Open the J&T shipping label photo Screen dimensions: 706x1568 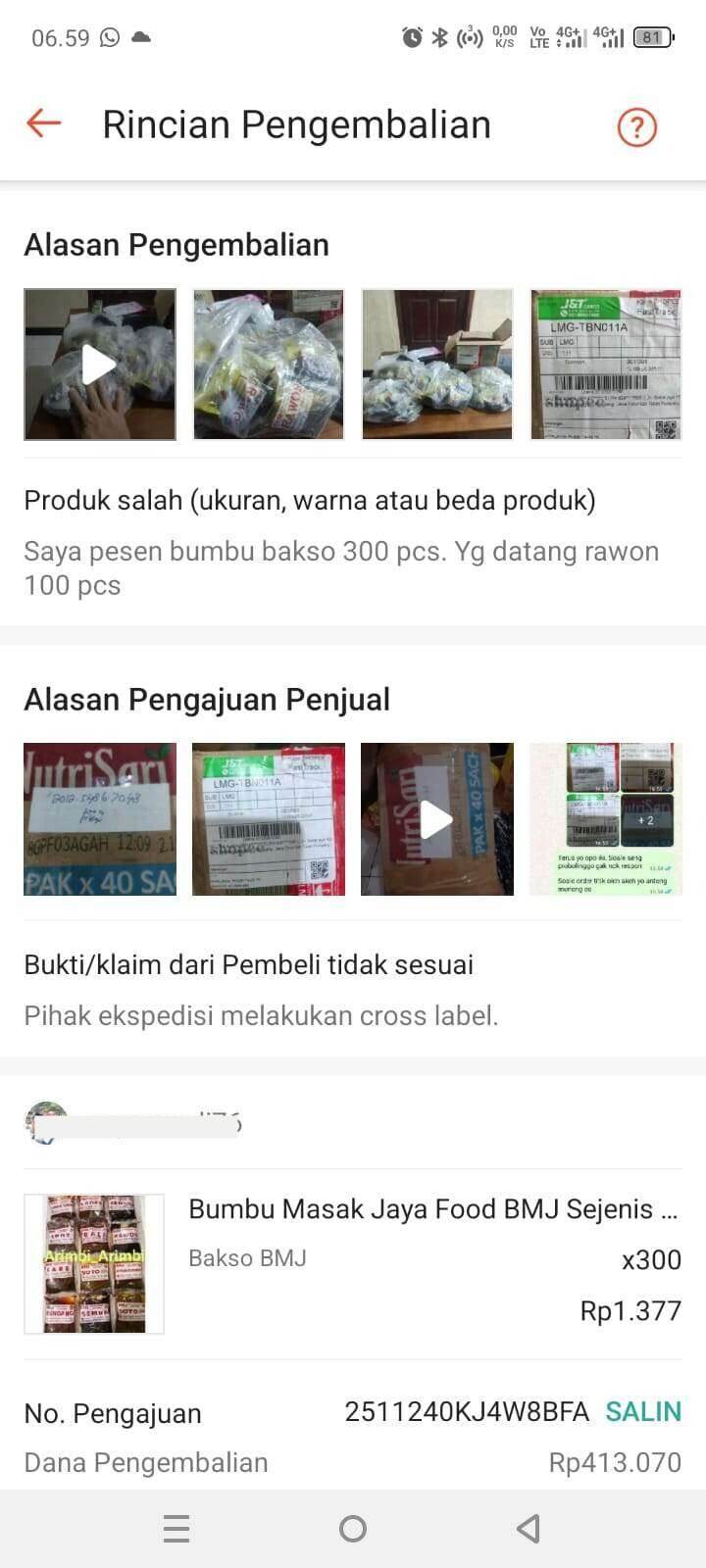point(605,364)
